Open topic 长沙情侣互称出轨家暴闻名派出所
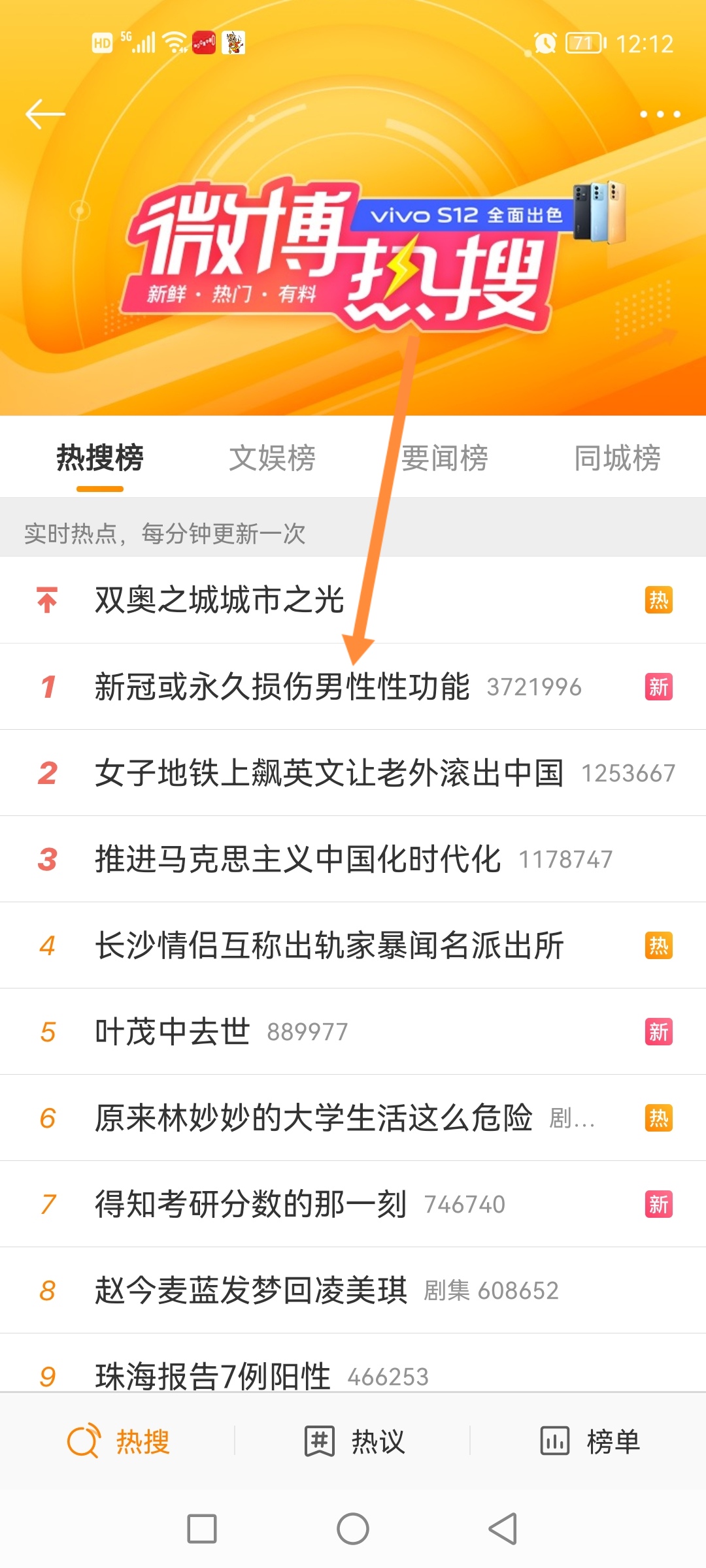The width and height of the screenshot is (706, 1568). click(353, 945)
